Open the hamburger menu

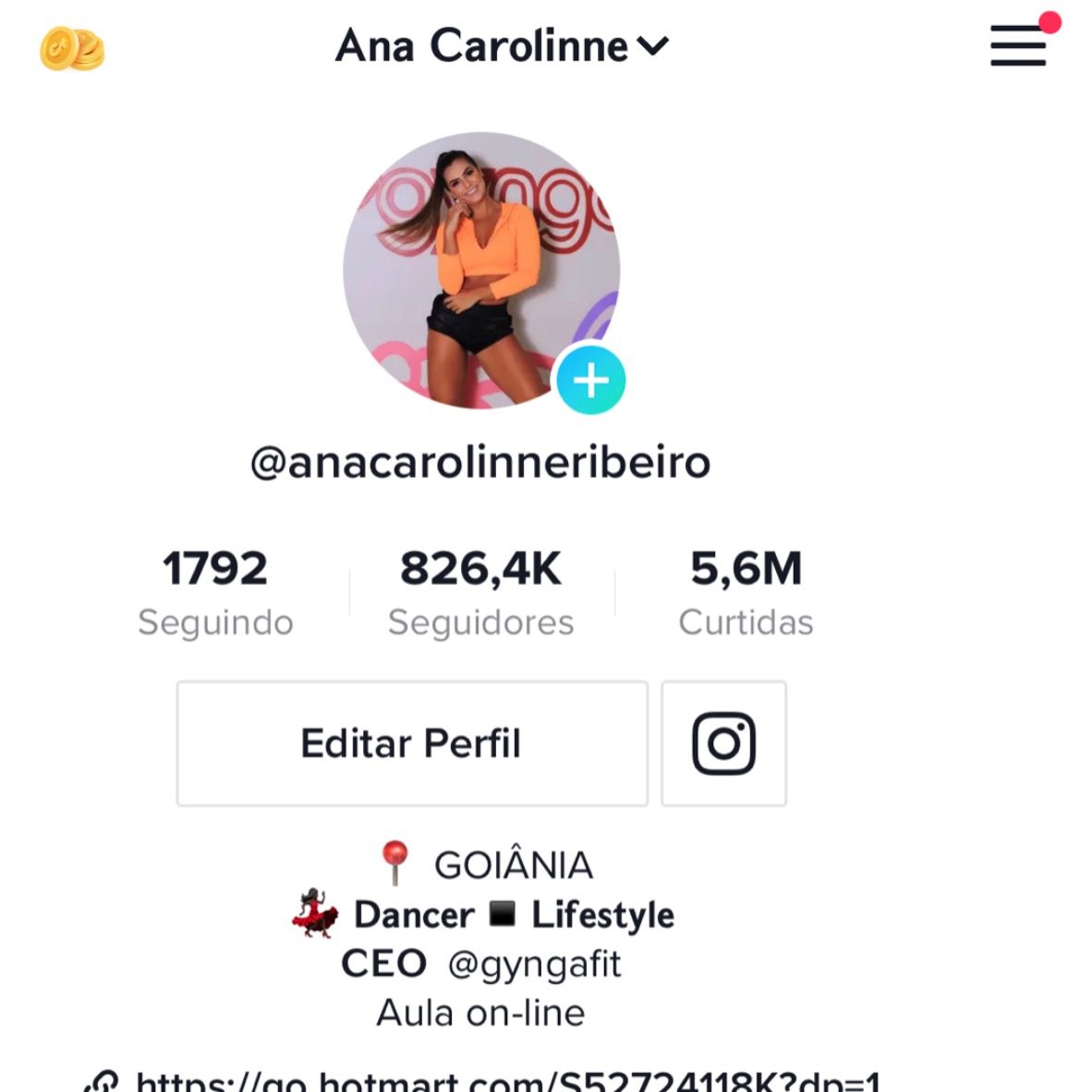[1017, 45]
